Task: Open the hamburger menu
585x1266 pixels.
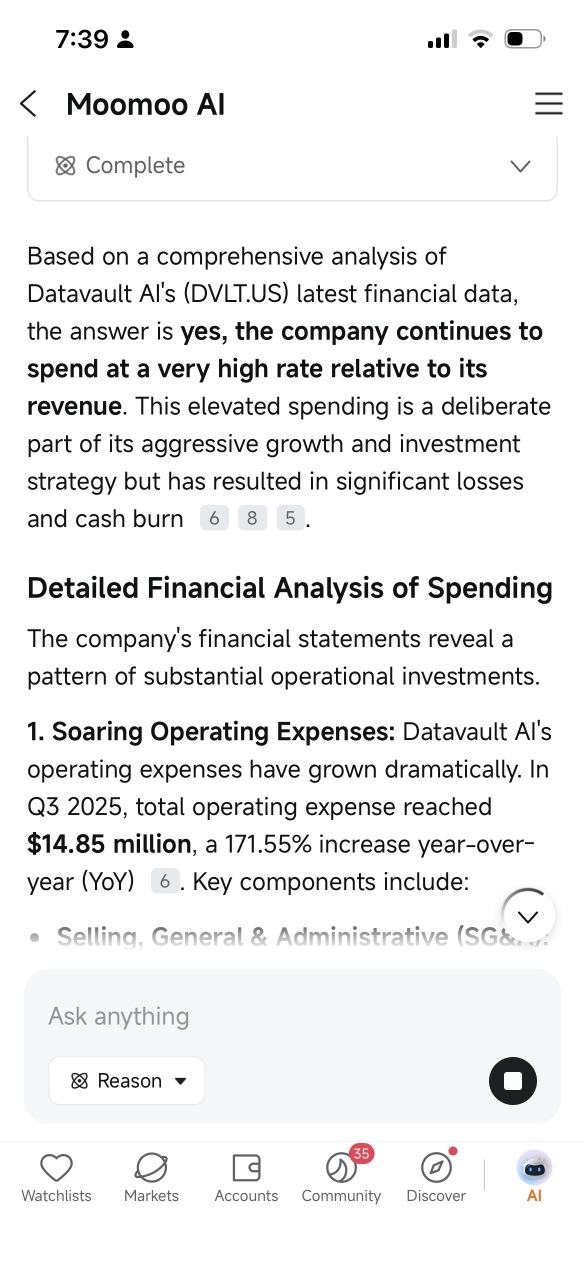Action: click(549, 104)
